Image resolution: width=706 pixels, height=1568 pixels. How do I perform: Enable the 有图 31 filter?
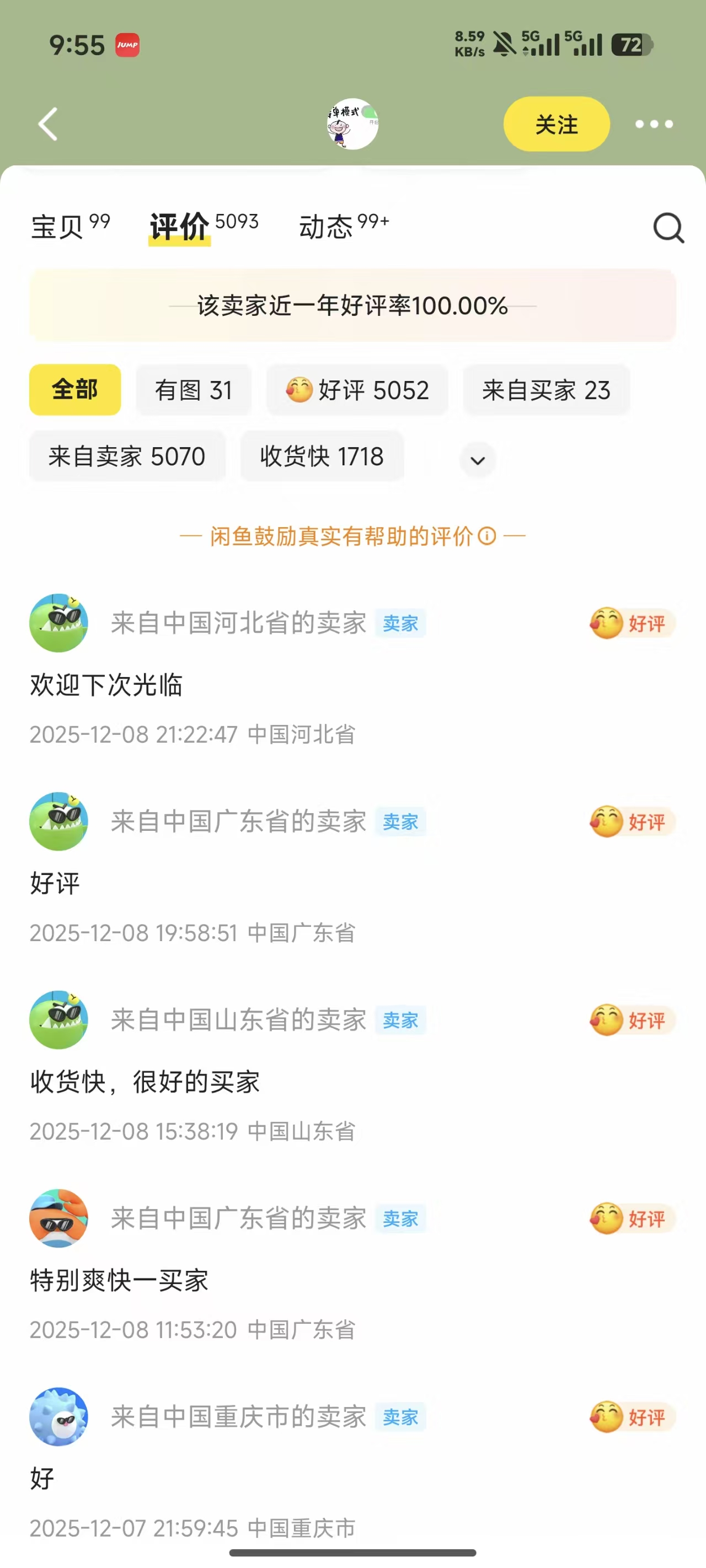click(x=194, y=390)
